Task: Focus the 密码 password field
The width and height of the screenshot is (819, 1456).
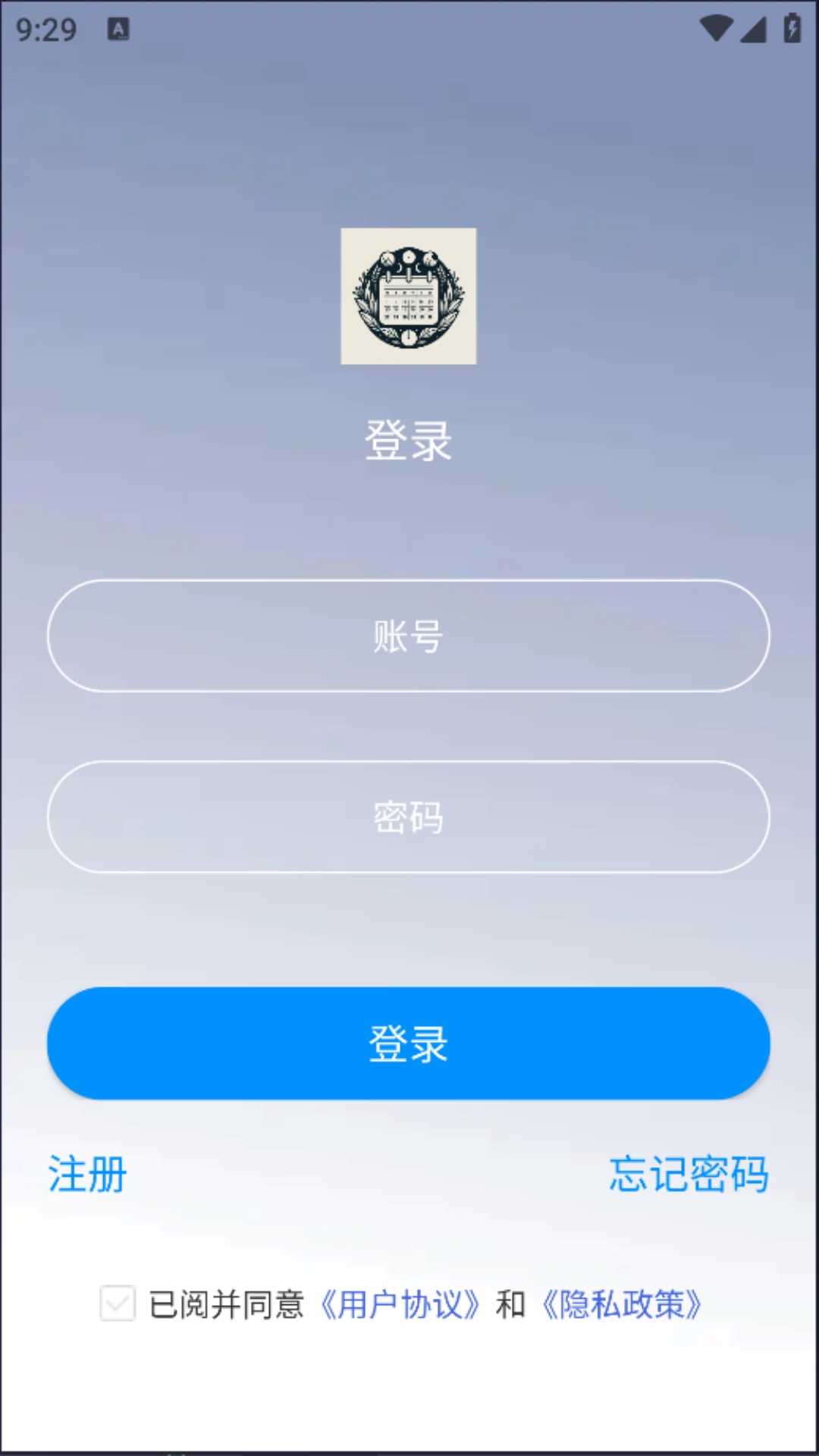Action: pos(409,817)
